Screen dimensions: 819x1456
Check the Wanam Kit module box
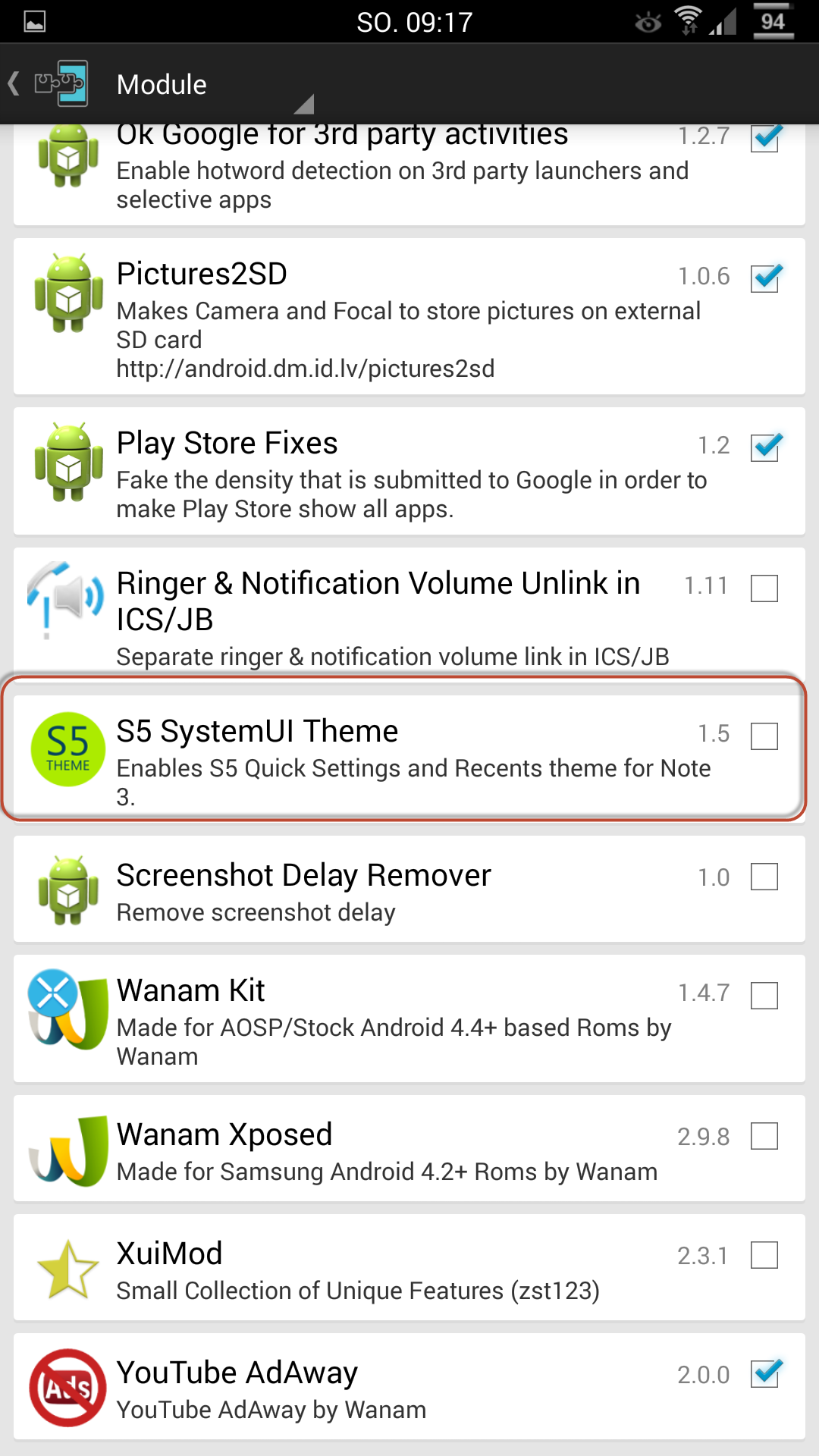pos(764,995)
